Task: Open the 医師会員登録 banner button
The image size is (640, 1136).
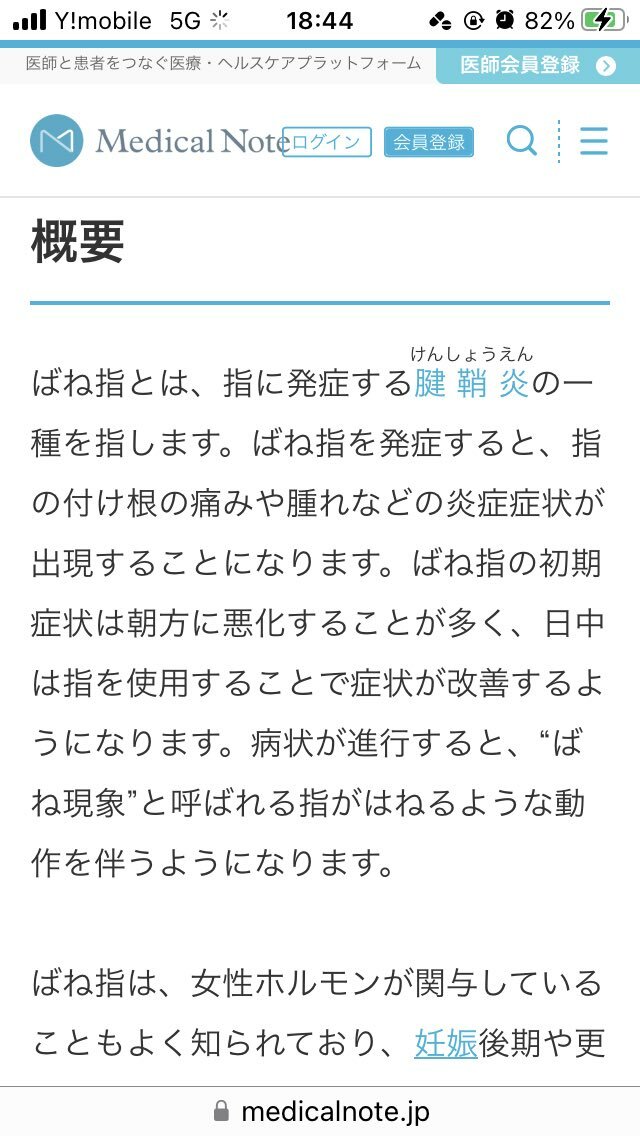Action: coord(538,65)
